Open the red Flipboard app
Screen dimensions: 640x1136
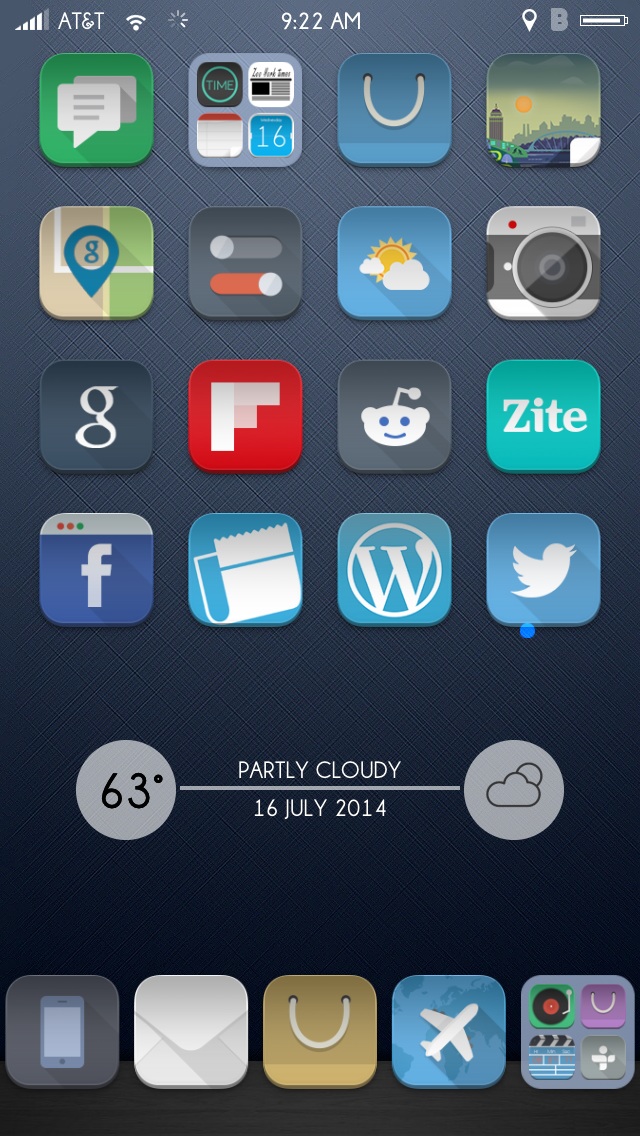[245, 417]
